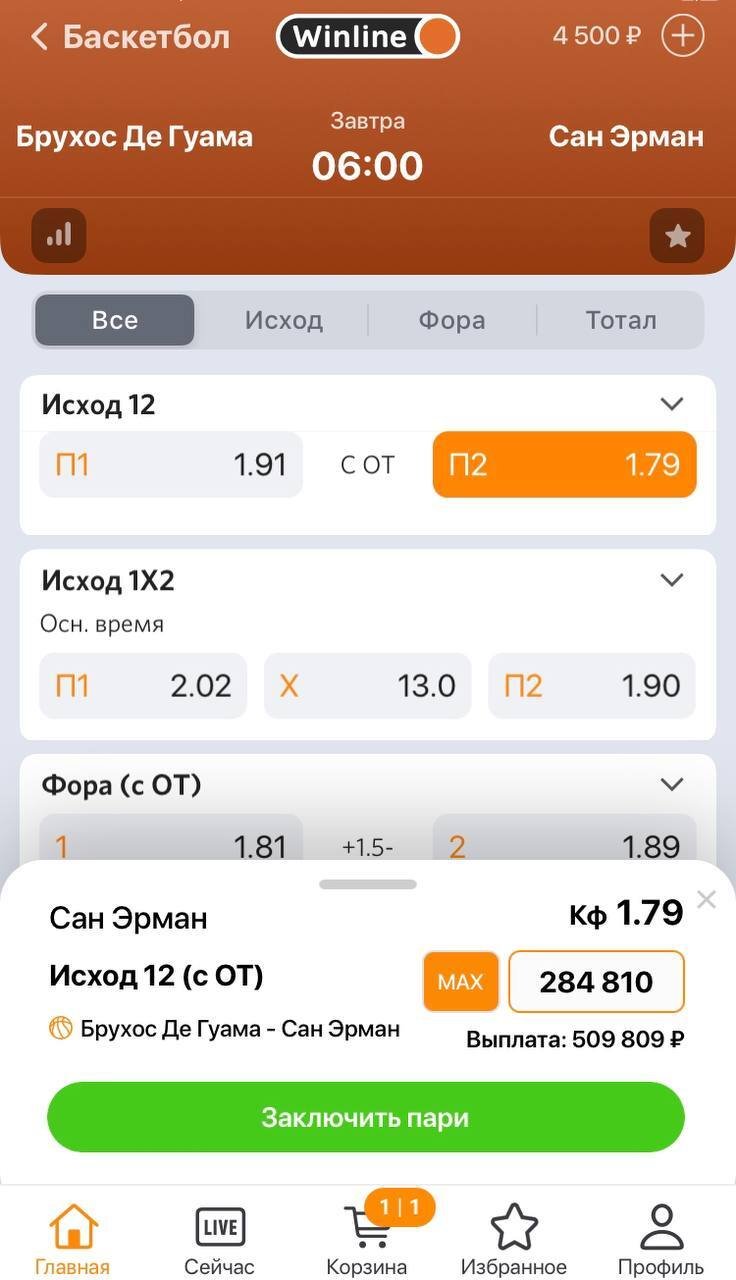Collapse the Фора (с ОТ) section

point(672,784)
